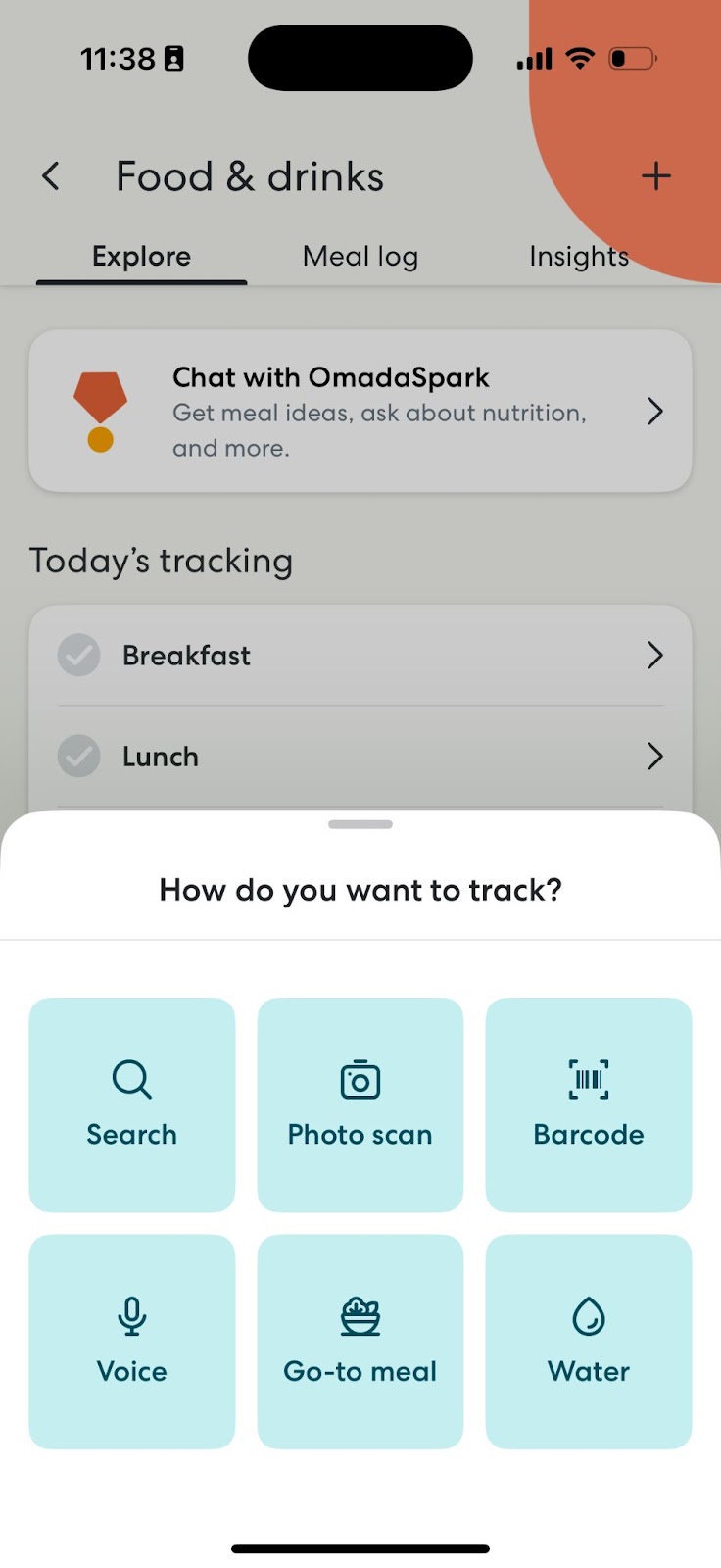The image size is (721, 1568).
Task: Log a meal by Voice
Action: [132, 1342]
